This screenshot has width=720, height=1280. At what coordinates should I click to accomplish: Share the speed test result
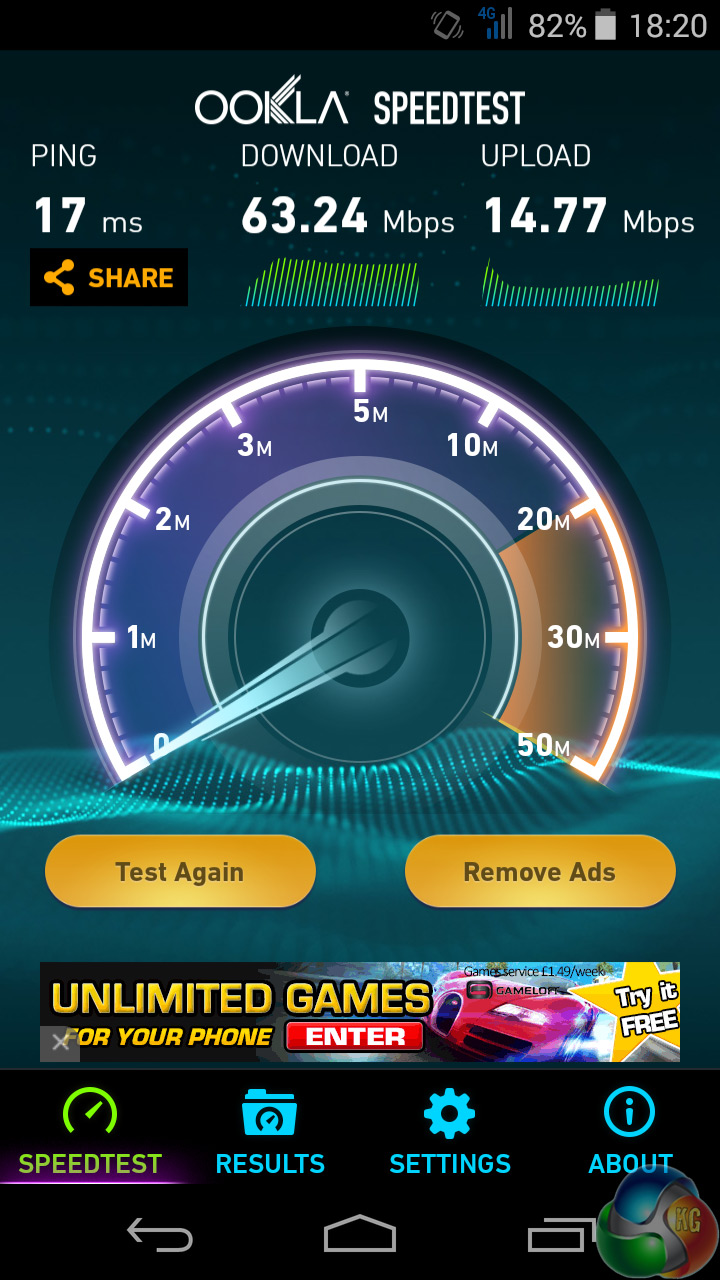108,277
